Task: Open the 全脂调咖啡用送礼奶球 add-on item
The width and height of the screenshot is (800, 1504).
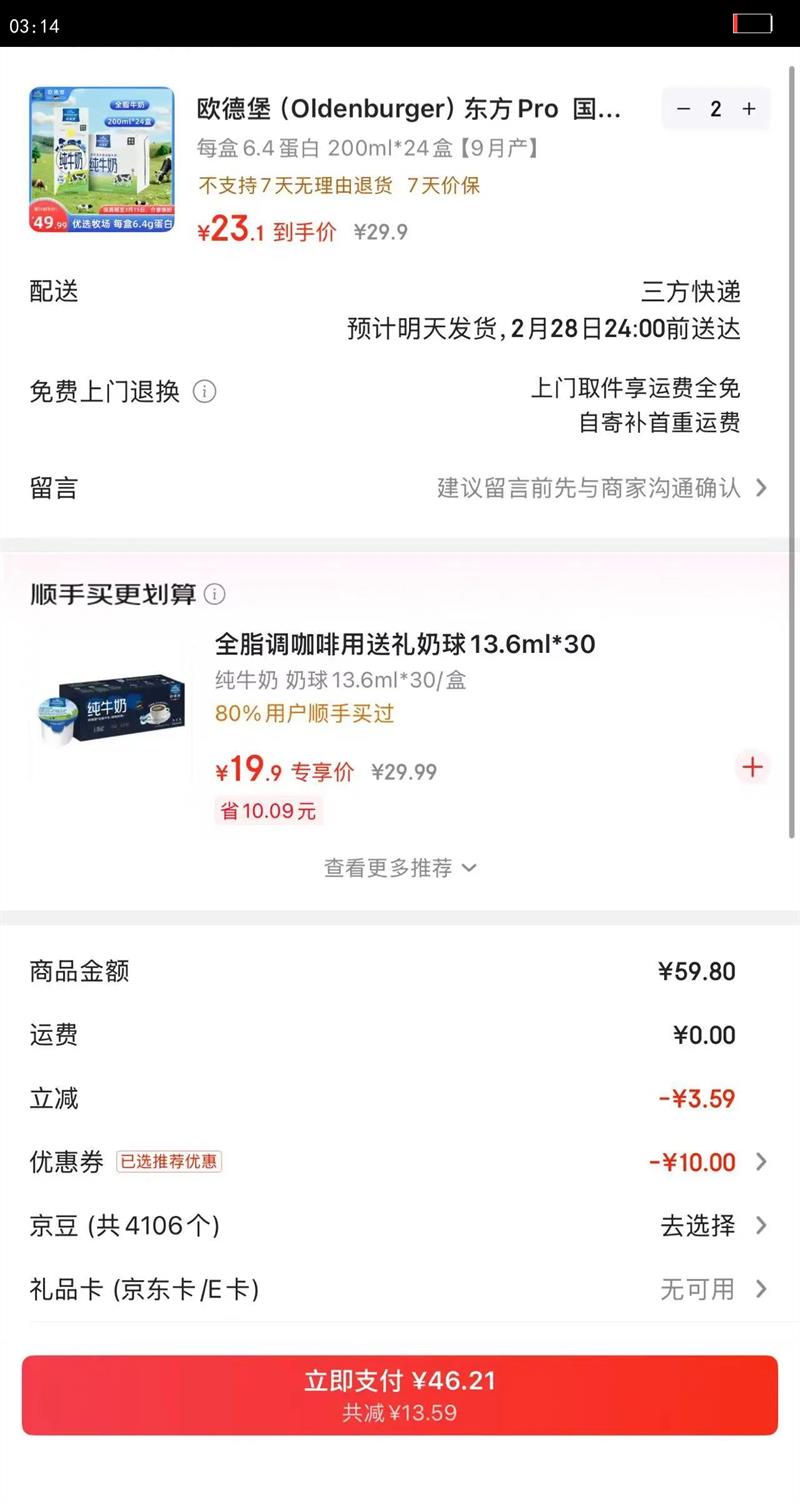Action: pos(405,644)
